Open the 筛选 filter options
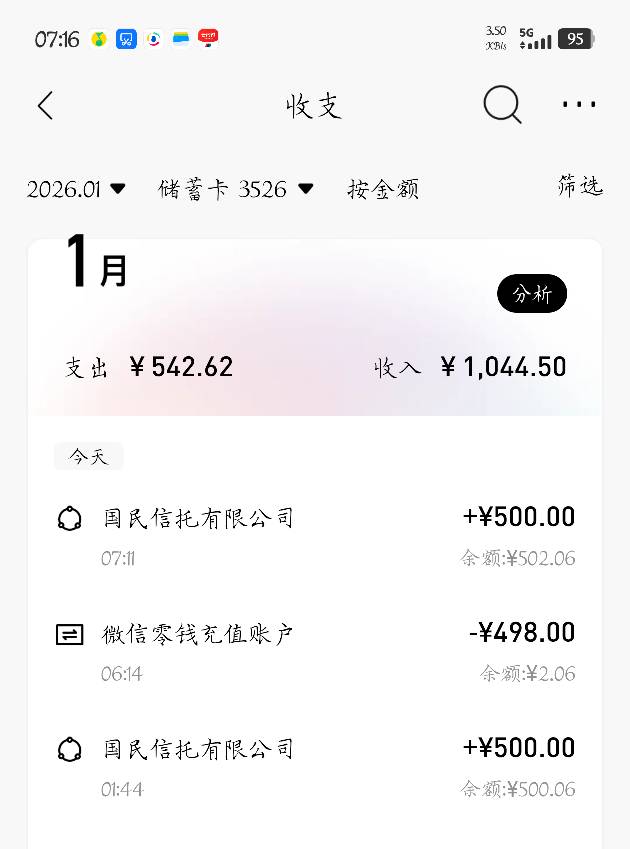The image size is (630, 849). [580, 186]
